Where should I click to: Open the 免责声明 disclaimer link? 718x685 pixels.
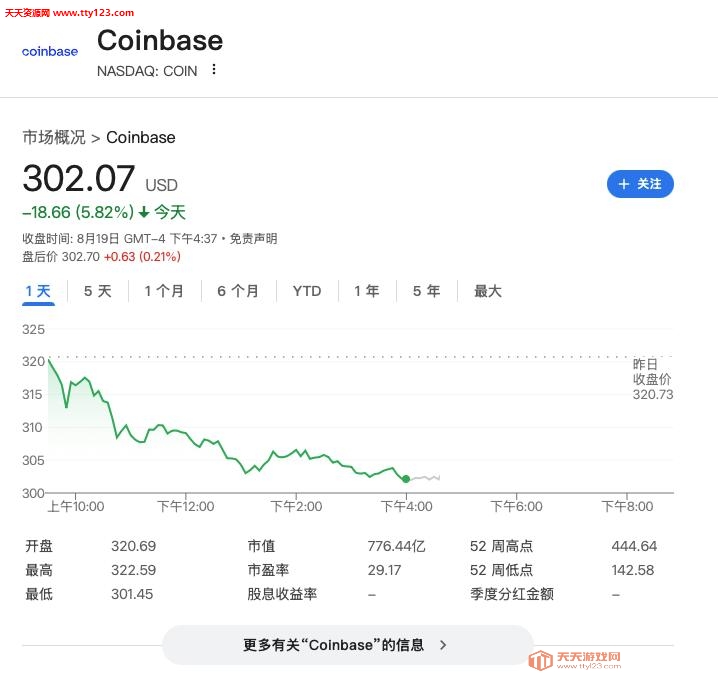(253, 239)
